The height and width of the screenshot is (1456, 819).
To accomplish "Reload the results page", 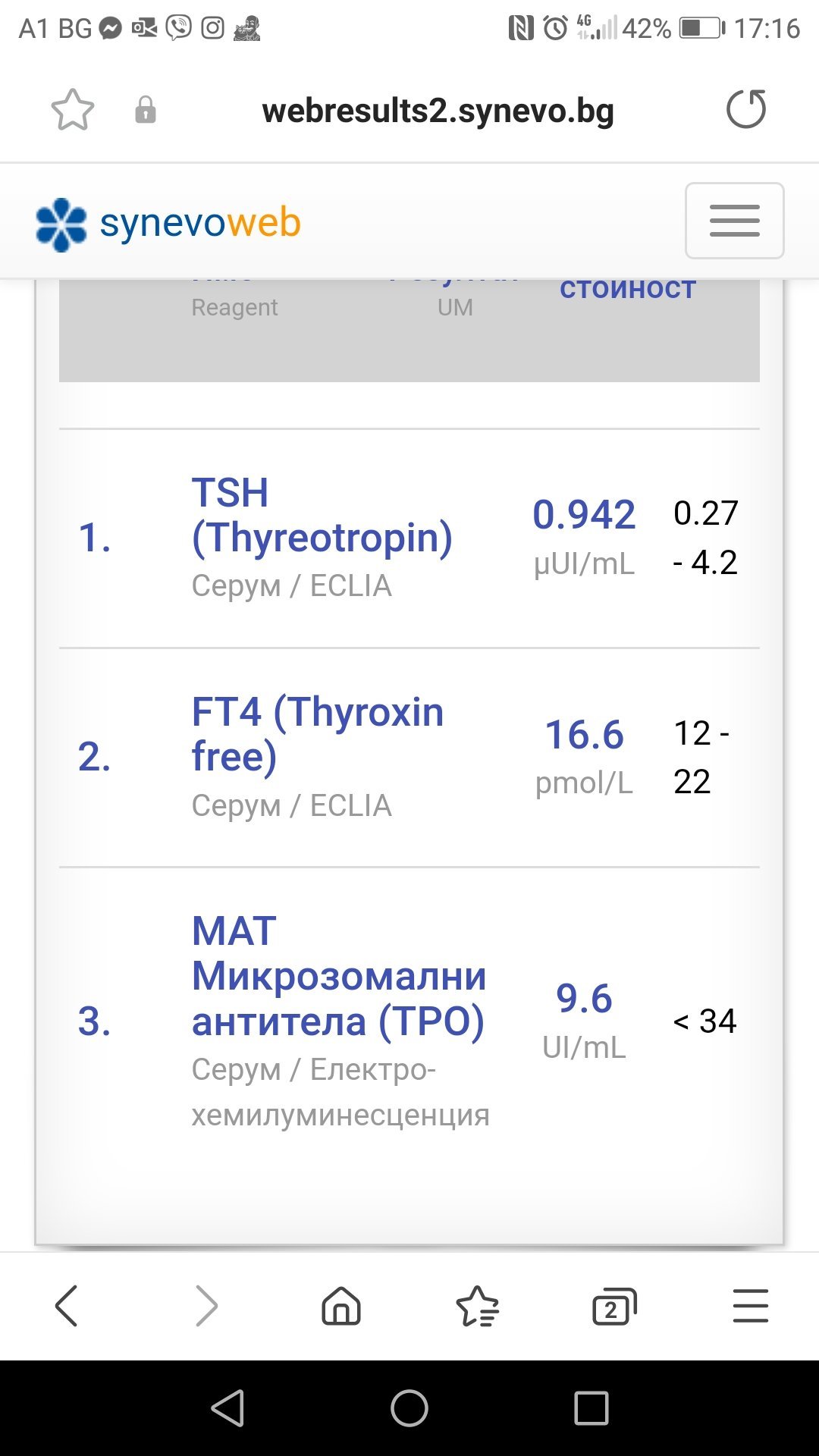I will pyautogui.click(x=746, y=110).
